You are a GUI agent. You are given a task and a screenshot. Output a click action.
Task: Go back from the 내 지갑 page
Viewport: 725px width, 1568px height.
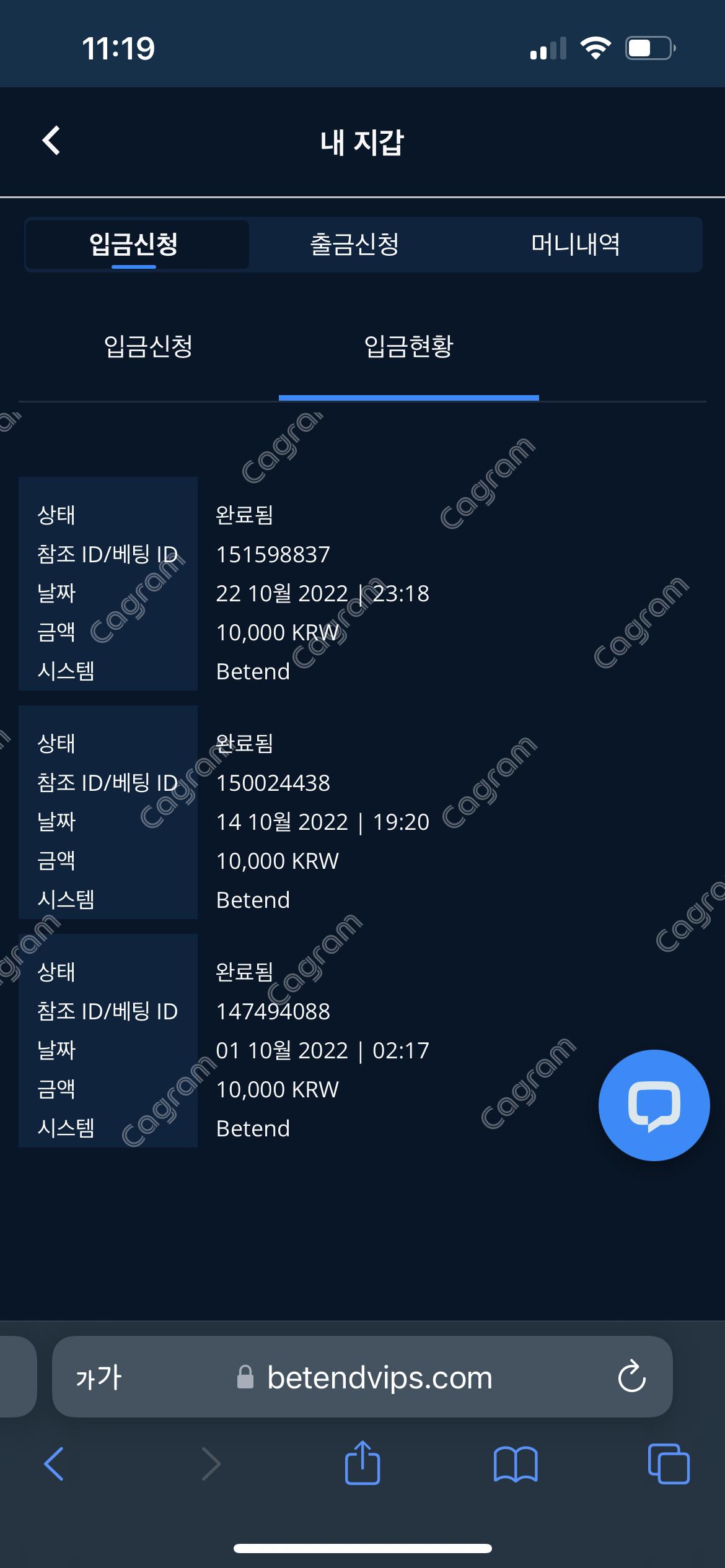pos(51,141)
